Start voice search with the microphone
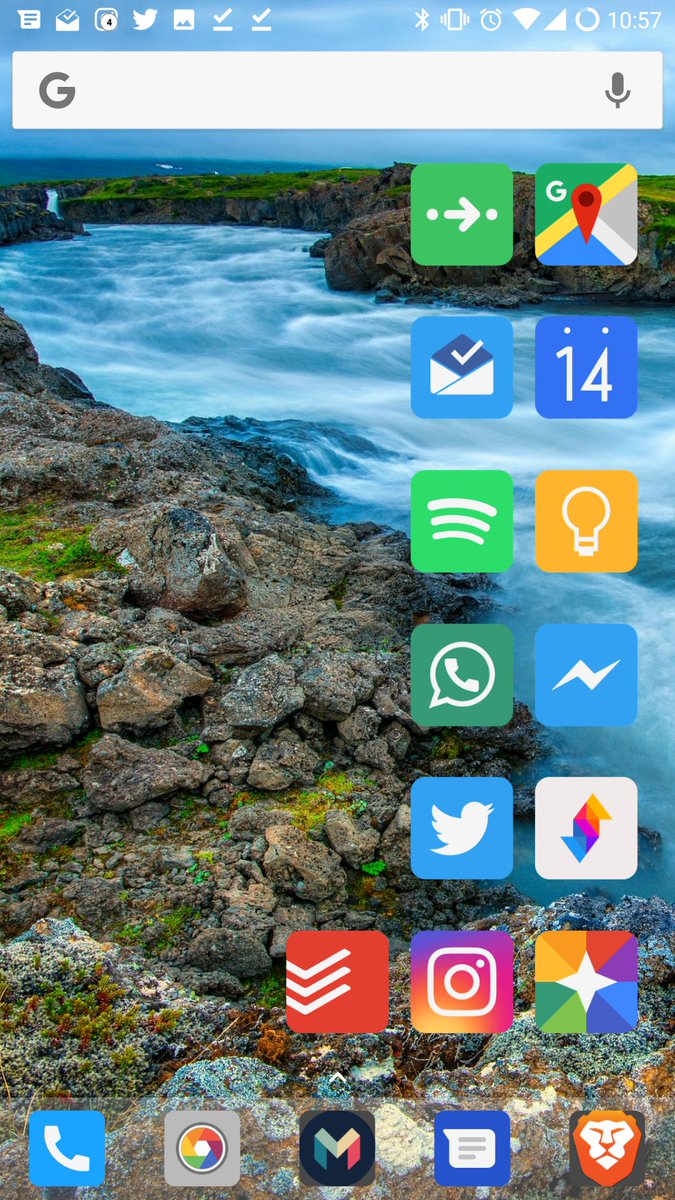The height and width of the screenshot is (1200, 675). point(618,91)
